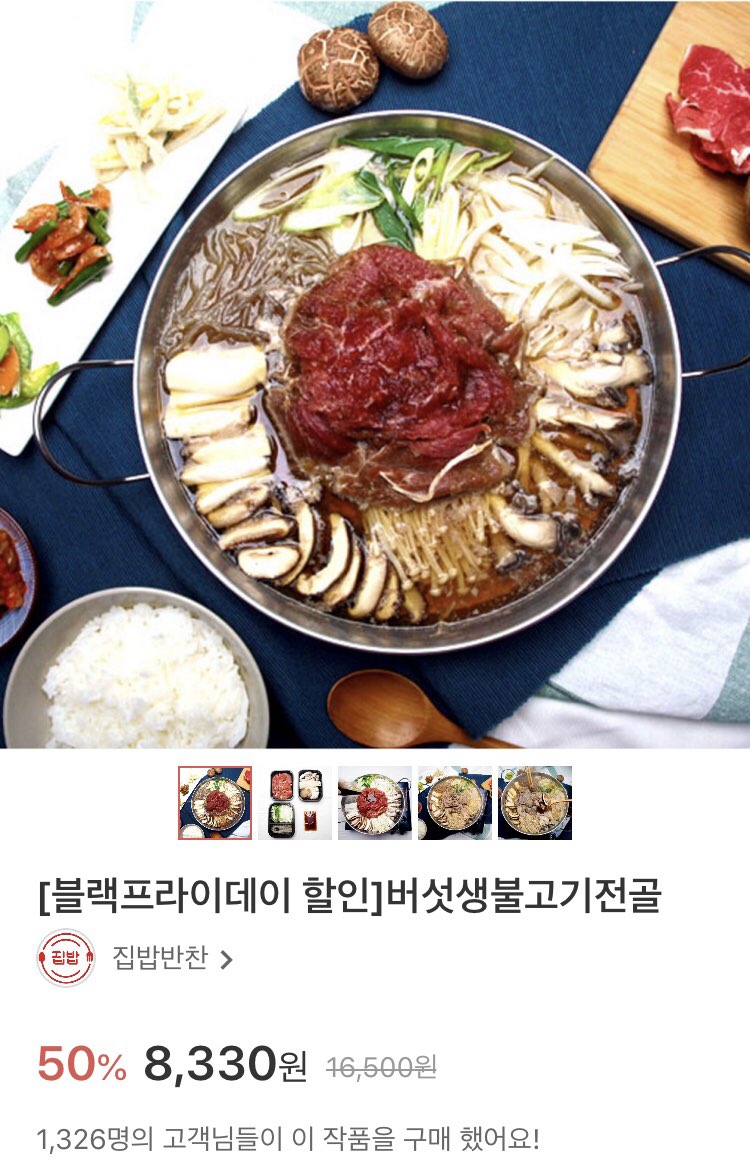Open the 집밥반찬 seller page
This screenshot has width=750, height=1176.
tap(160, 958)
